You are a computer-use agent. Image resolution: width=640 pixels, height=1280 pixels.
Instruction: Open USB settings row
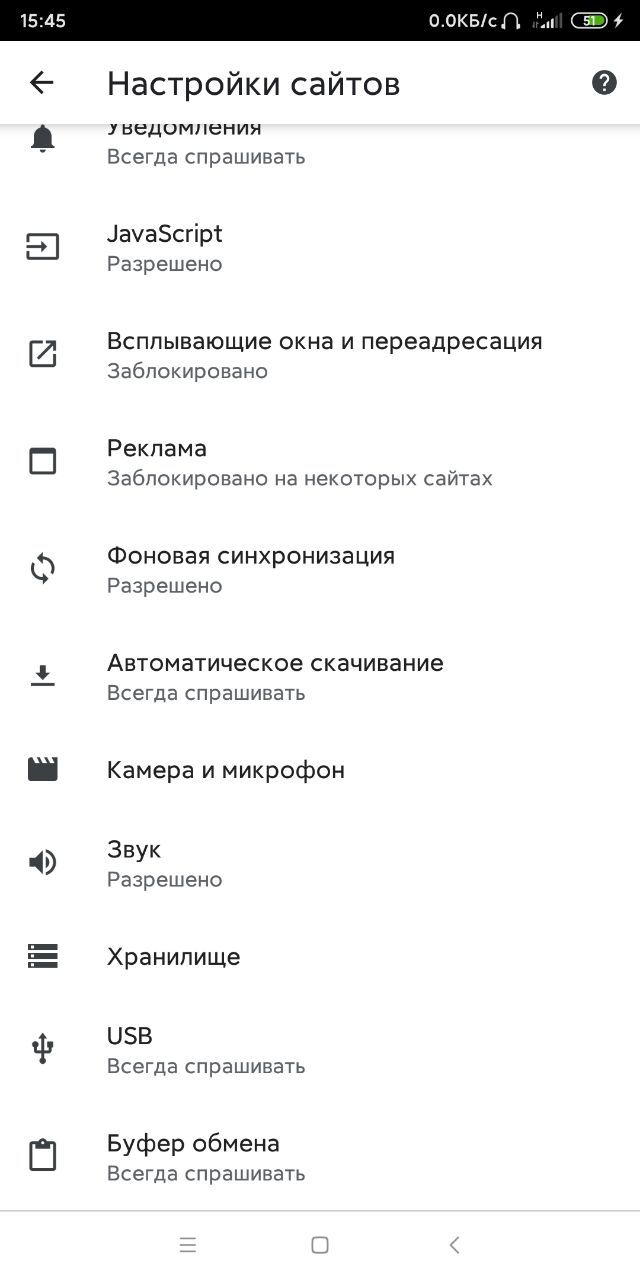[320, 1049]
